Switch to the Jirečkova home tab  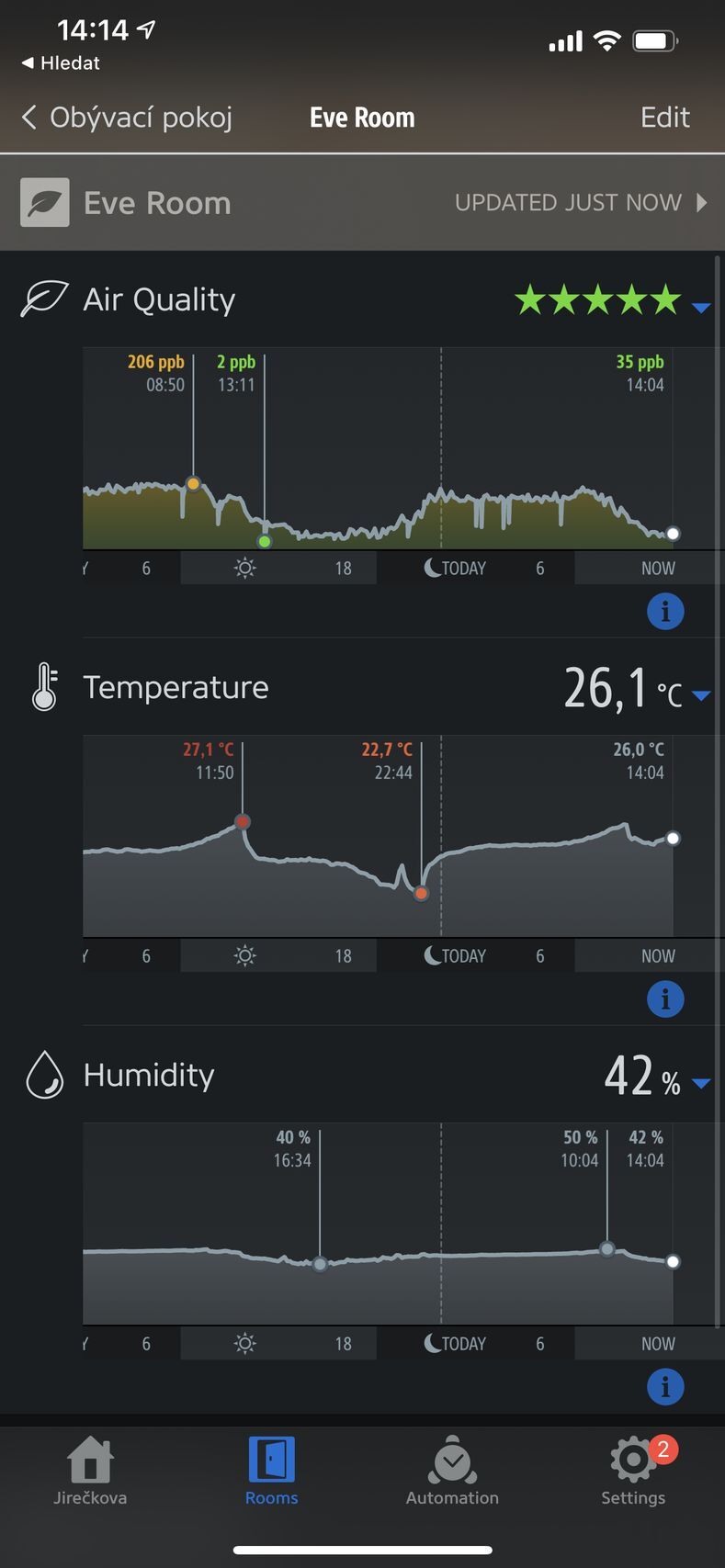[90, 1472]
